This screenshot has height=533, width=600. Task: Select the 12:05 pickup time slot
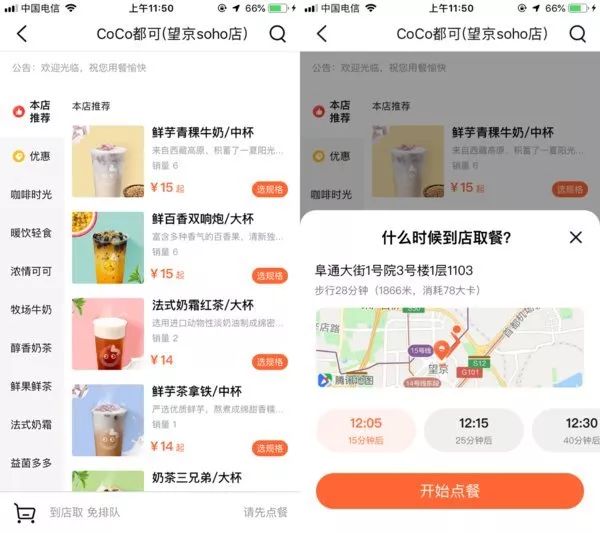pos(366,430)
